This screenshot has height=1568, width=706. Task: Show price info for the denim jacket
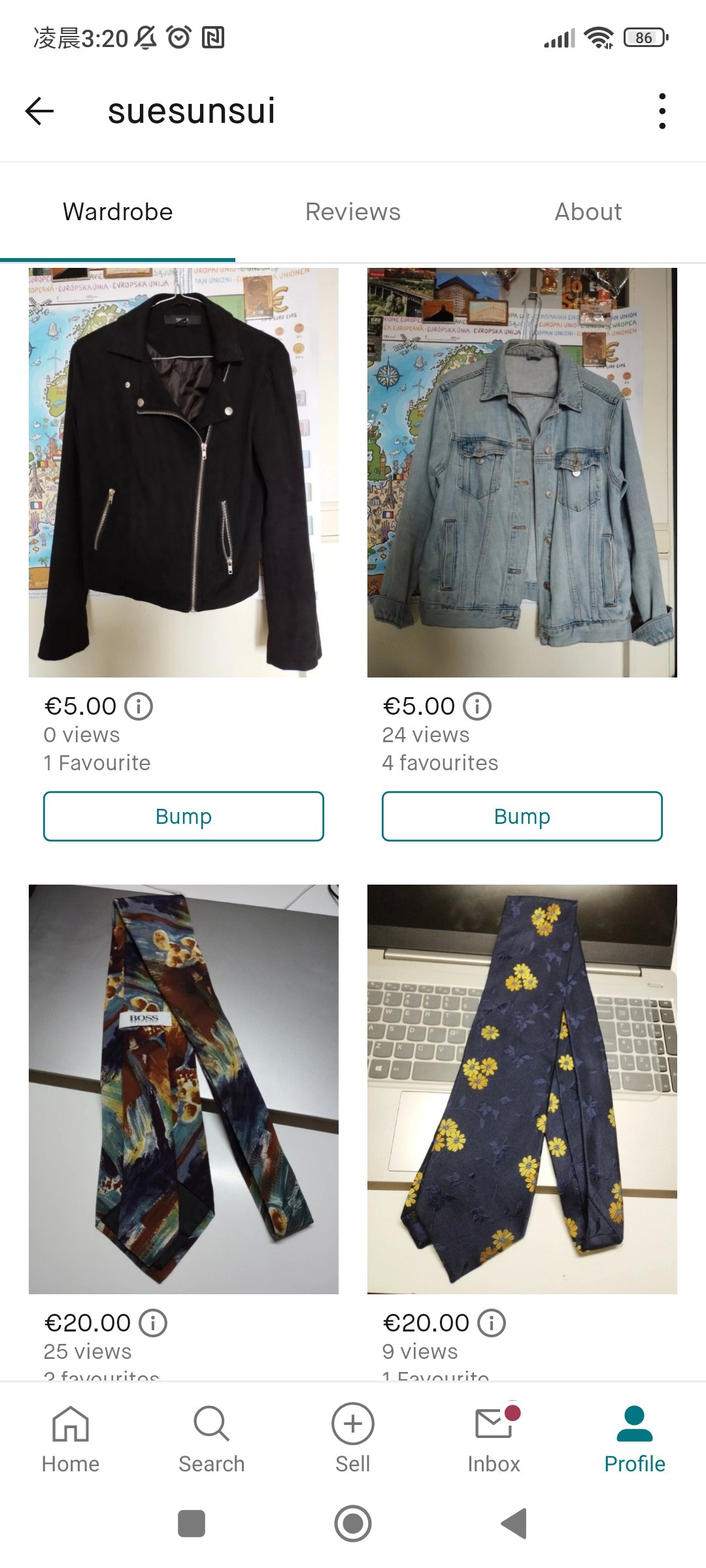point(477,706)
